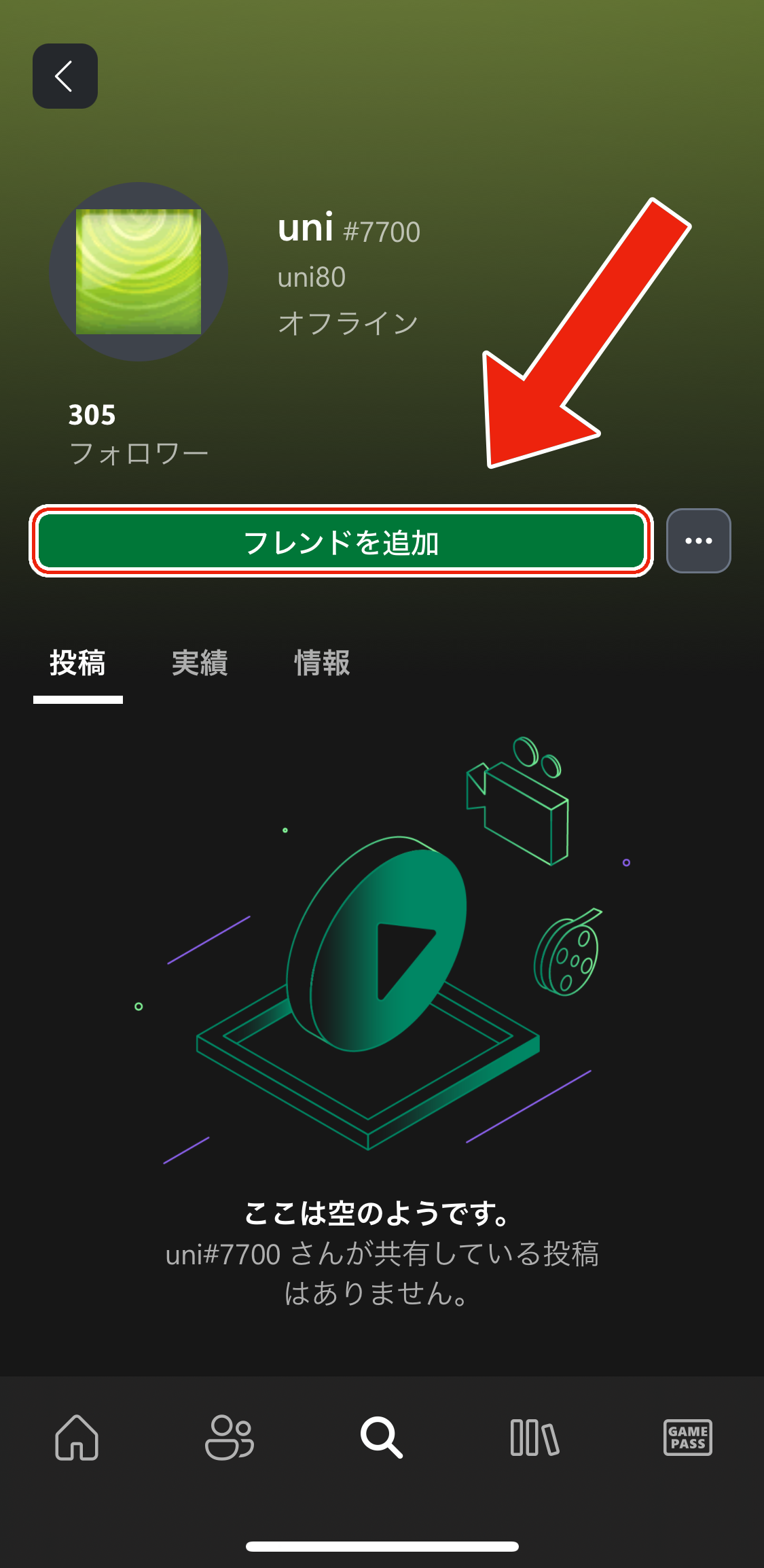View uni's profile avatar
This screenshot has width=764, height=1568.
(x=139, y=272)
